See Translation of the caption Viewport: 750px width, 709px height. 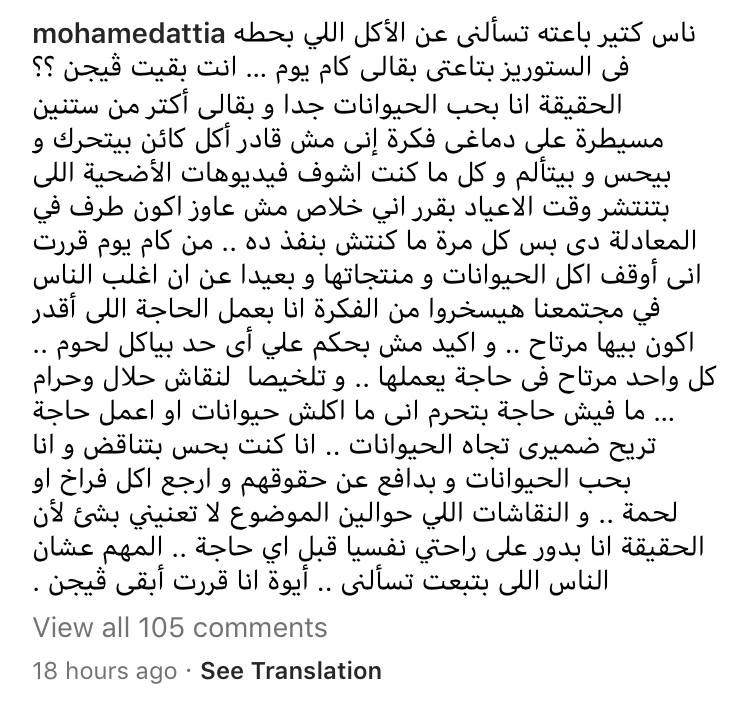coord(290,671)
